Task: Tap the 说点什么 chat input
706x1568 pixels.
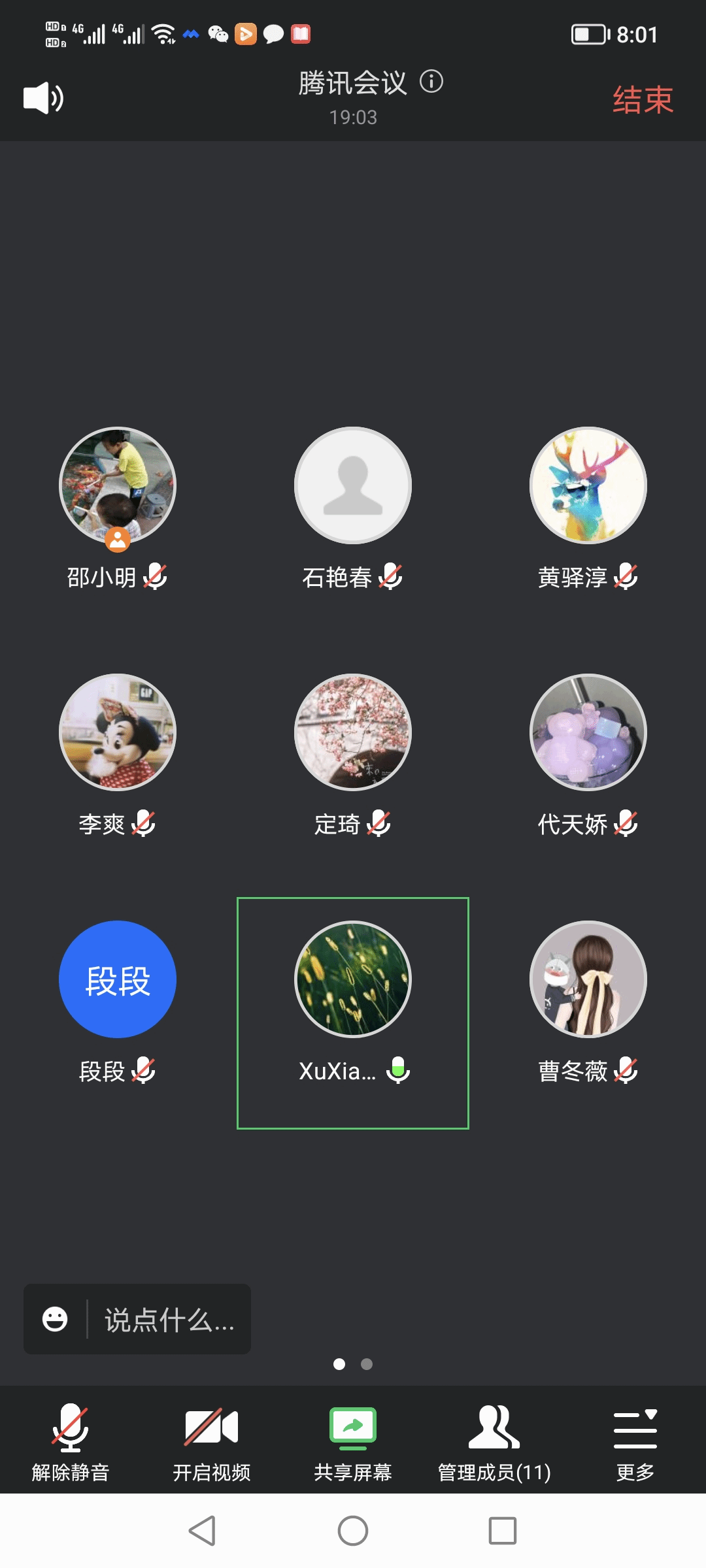Action: point(169,1319)
